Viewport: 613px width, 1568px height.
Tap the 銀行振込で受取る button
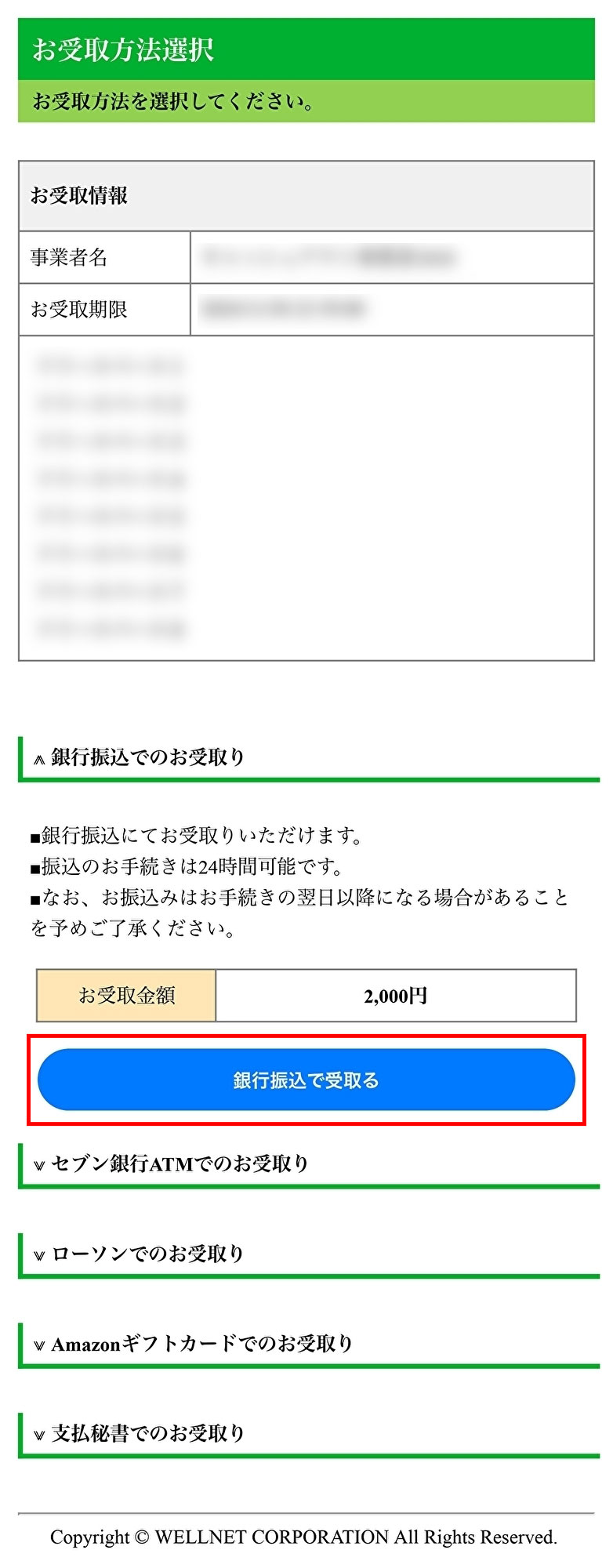point(306,1080)
